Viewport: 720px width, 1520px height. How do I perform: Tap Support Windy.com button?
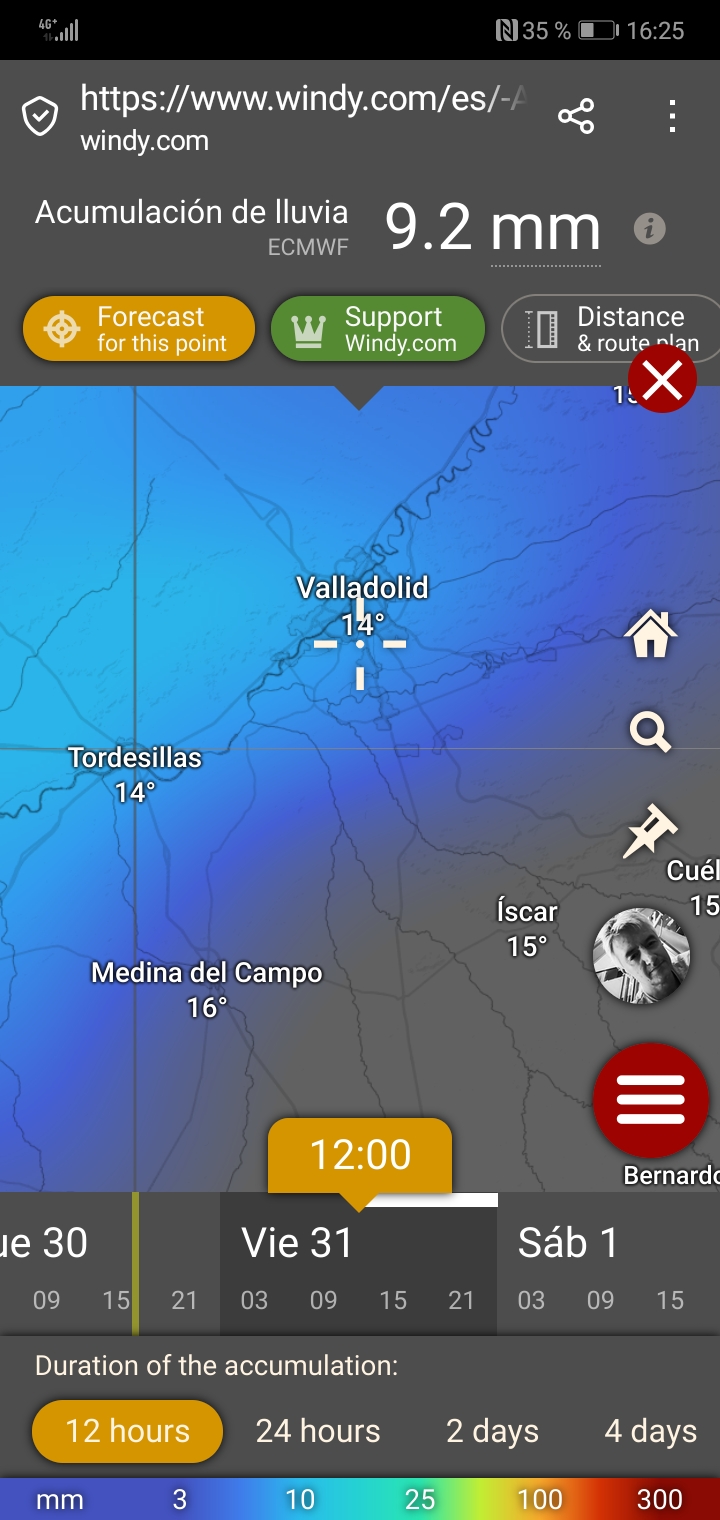coord(378,329)
